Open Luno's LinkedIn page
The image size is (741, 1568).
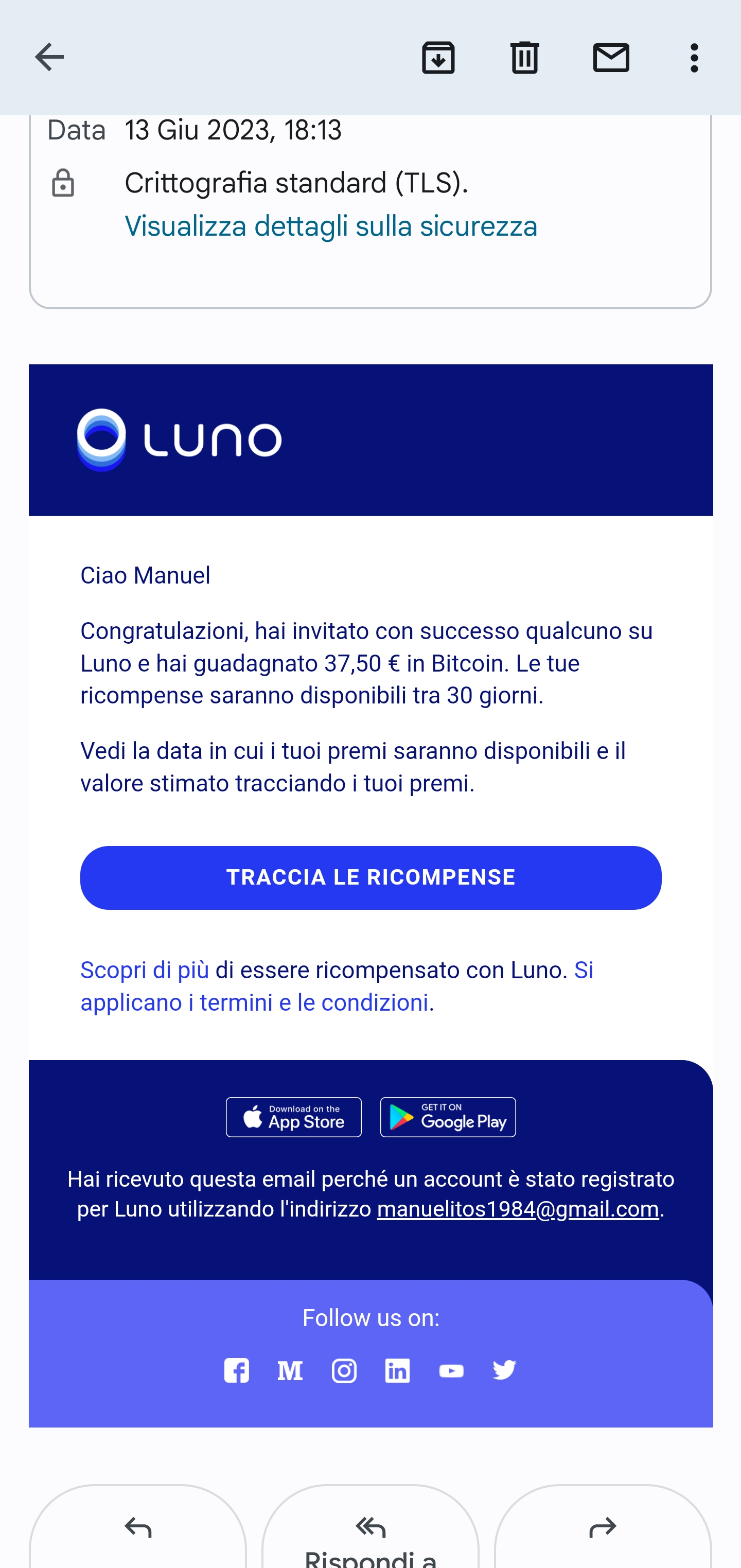coord(398,1370)
